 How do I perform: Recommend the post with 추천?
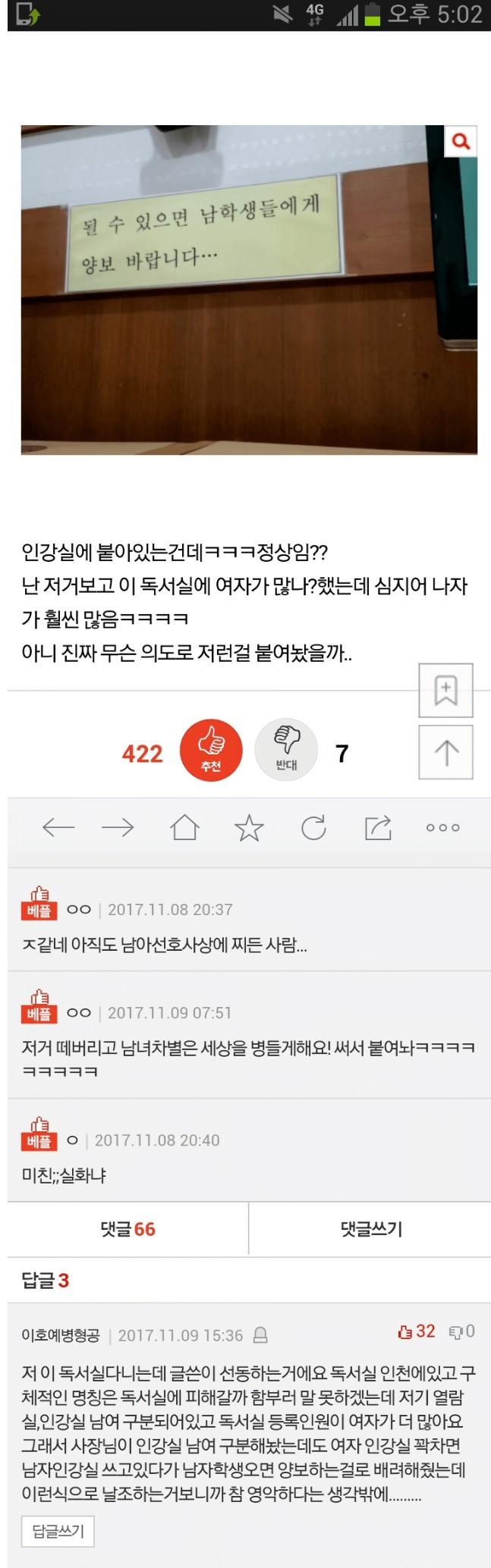click(x=211, y=748)
